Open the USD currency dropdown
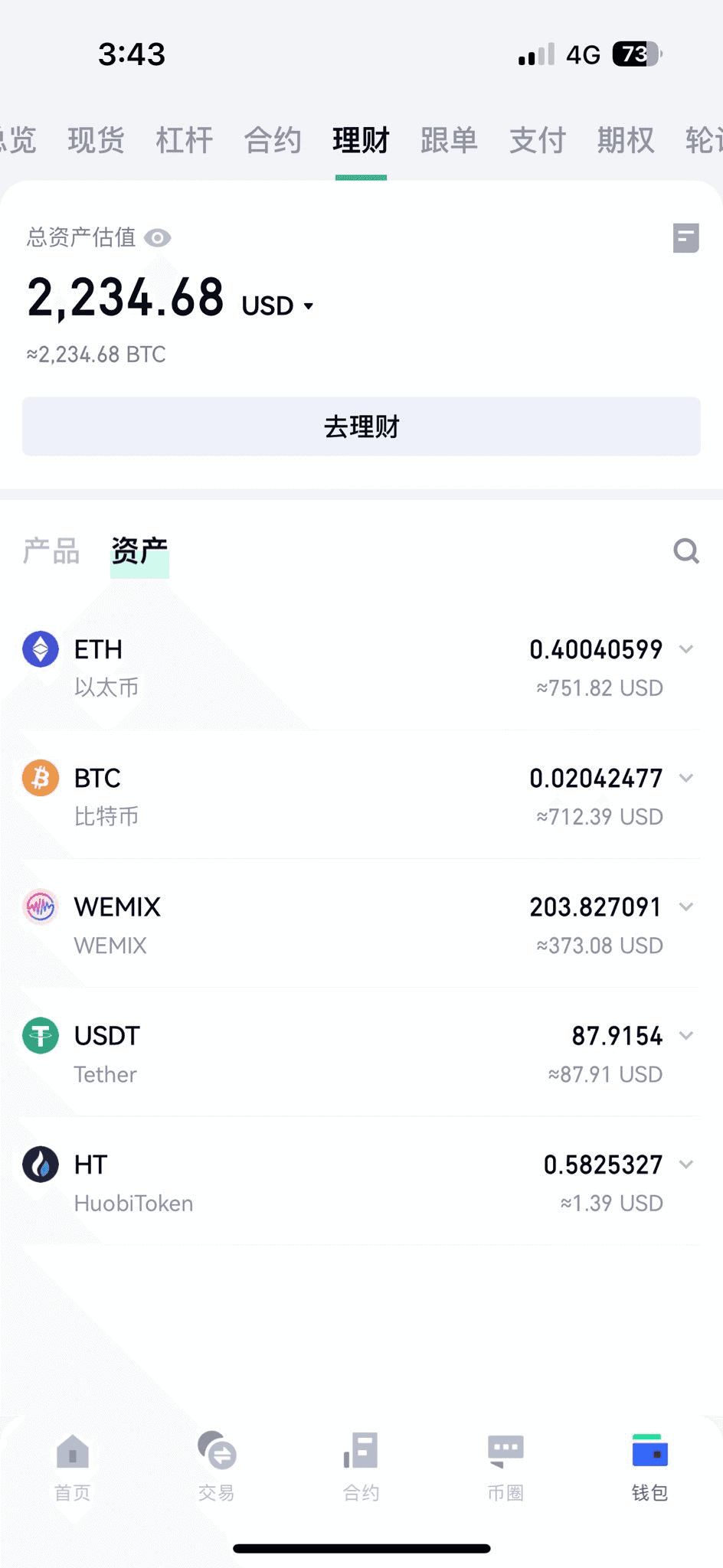This screenshot has width=723, height=1568. [277, 306]
